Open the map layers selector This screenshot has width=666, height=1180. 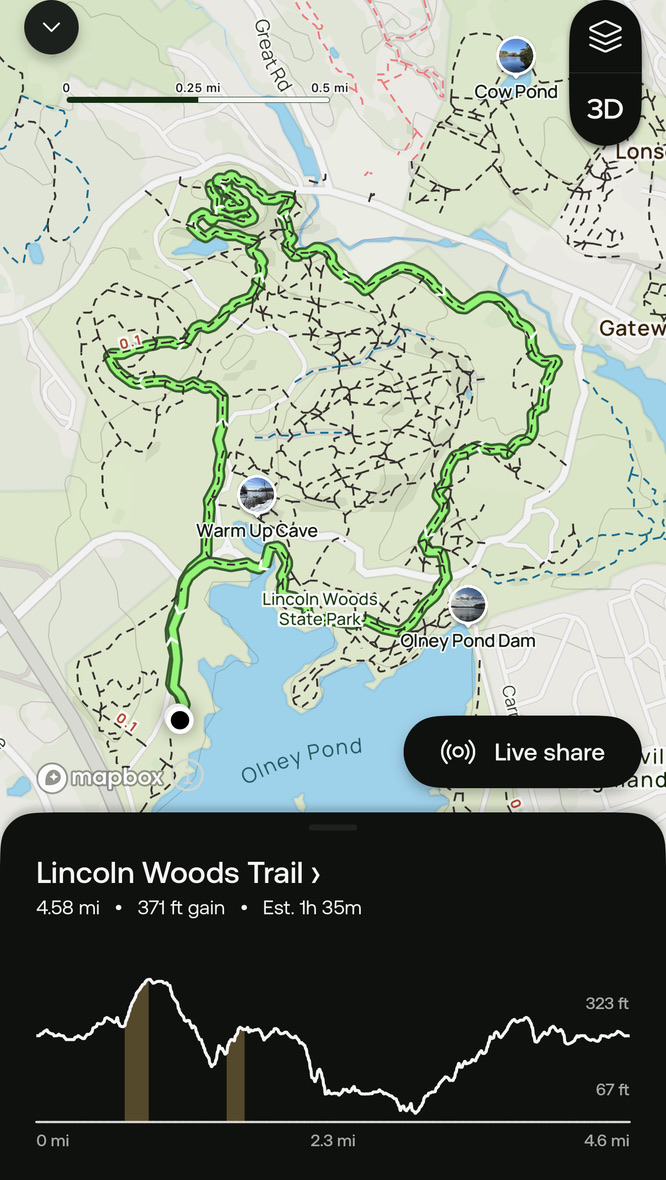coord(605,37)
